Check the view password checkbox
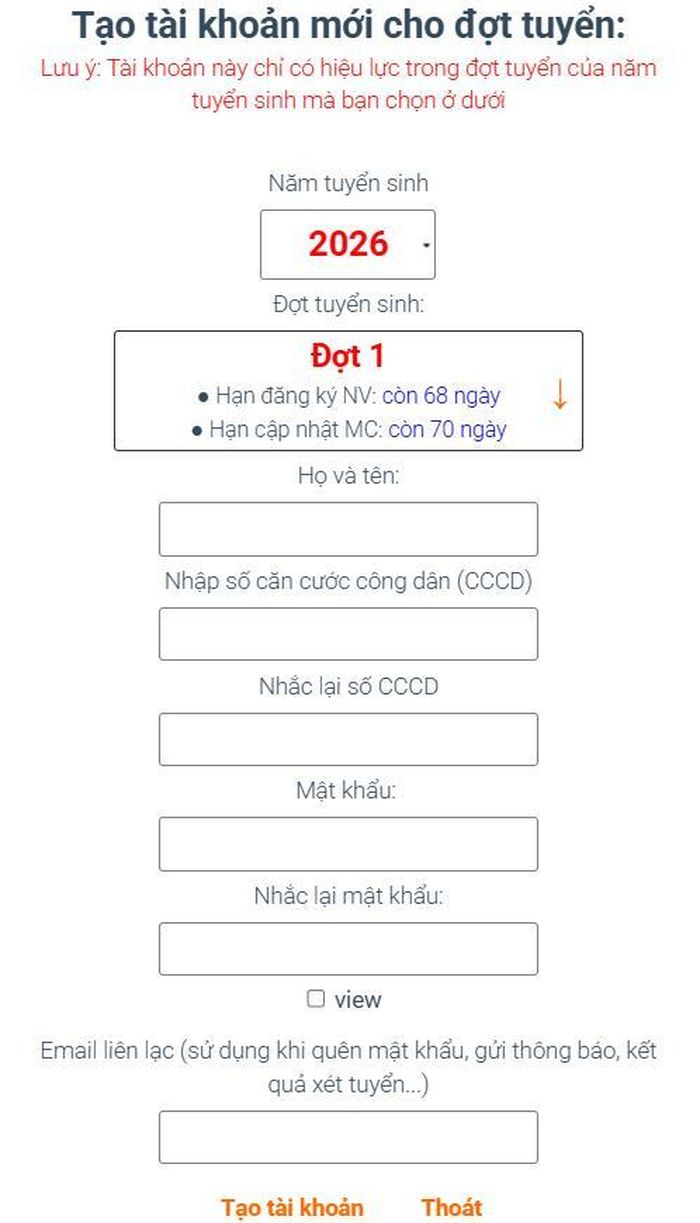 (x=316, y=998)
